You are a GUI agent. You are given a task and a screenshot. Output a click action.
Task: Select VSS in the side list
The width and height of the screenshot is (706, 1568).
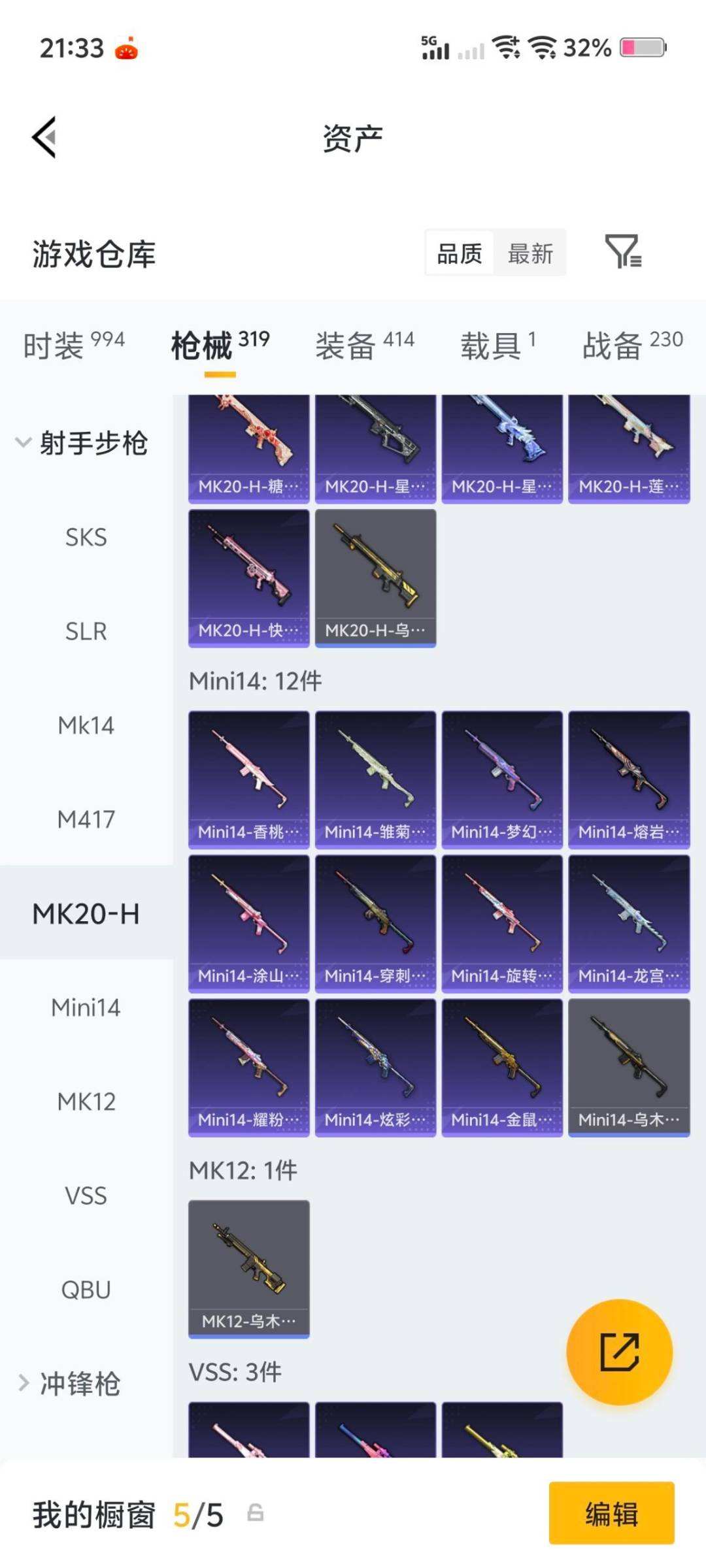[x=86, y=1196]
